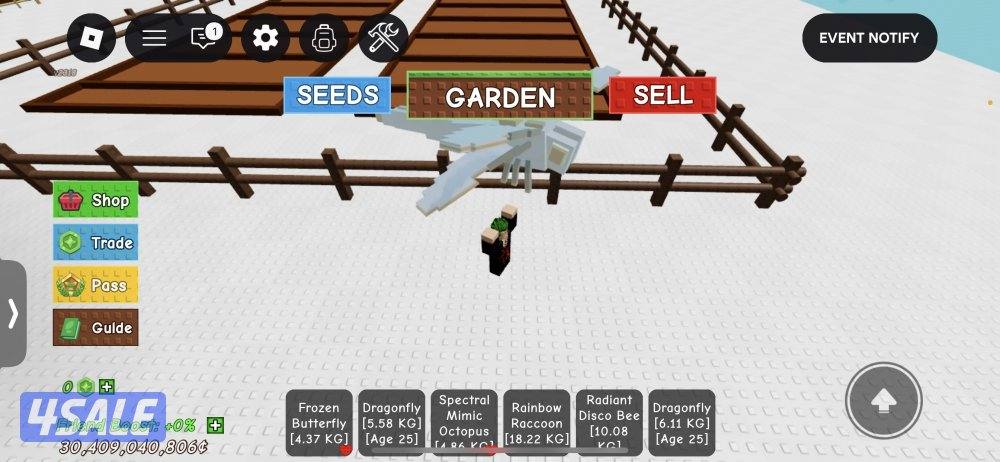The image size is (1000, 462).
Task: Open the Roblox logo menu
Action: [91, 38]
